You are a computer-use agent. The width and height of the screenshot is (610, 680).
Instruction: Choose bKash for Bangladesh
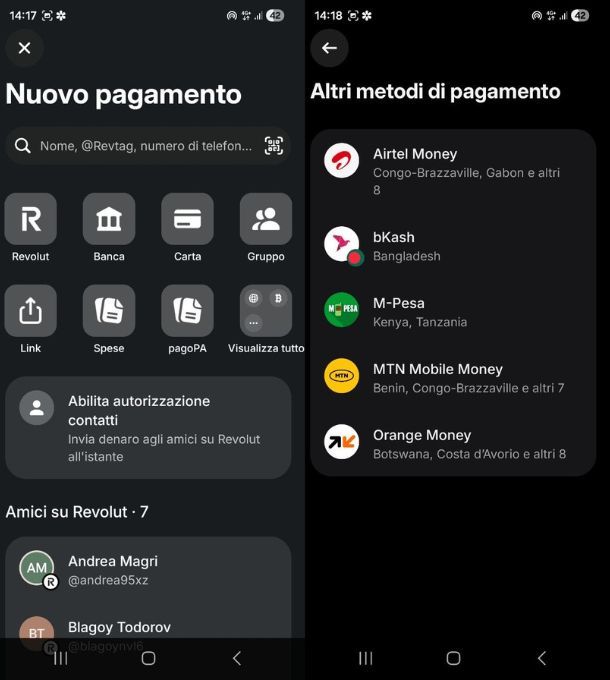tap(453, 246)
